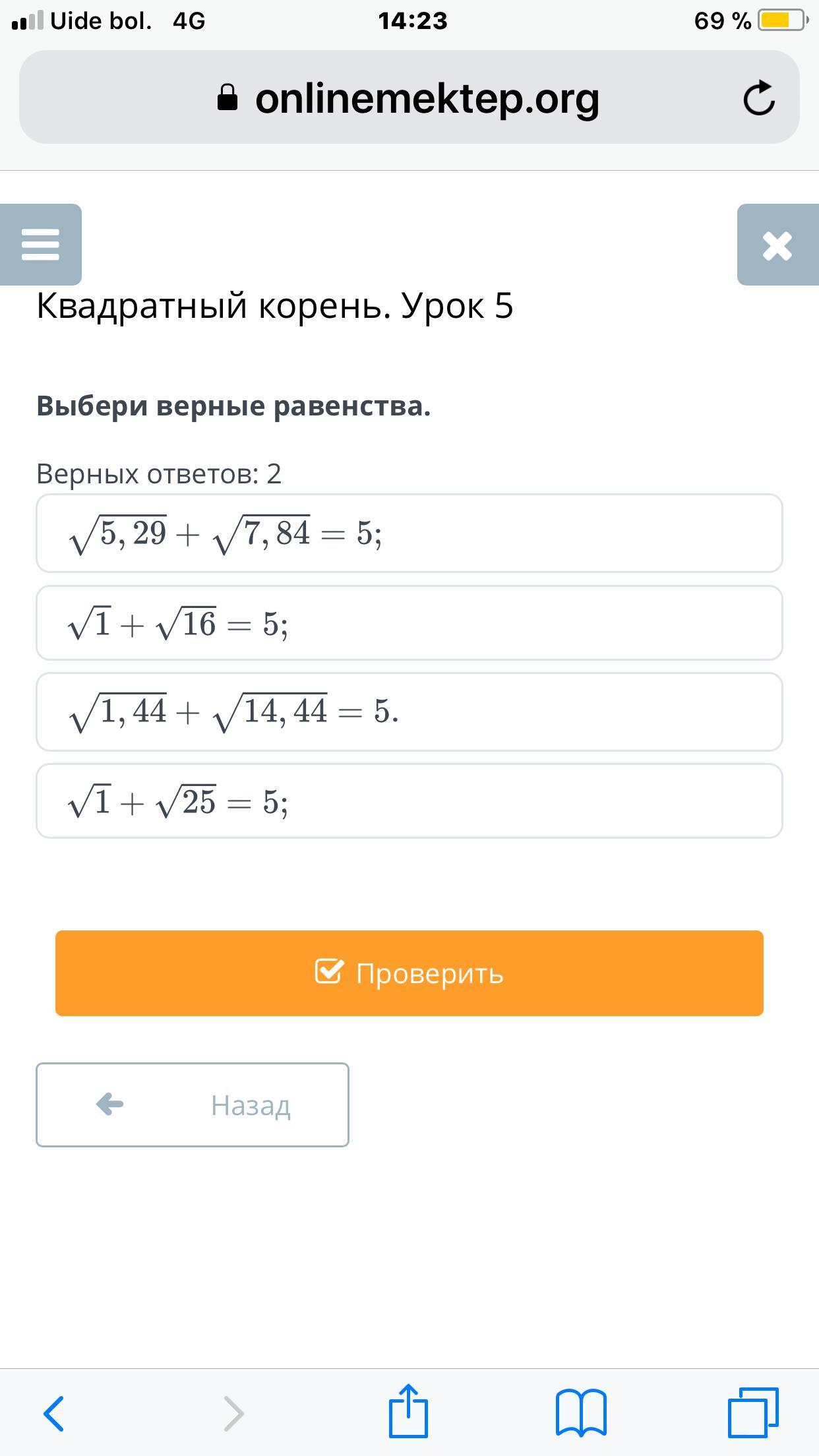
Task: Select the answer √1 + √25 = 5
Action: (x=409, y=801)
